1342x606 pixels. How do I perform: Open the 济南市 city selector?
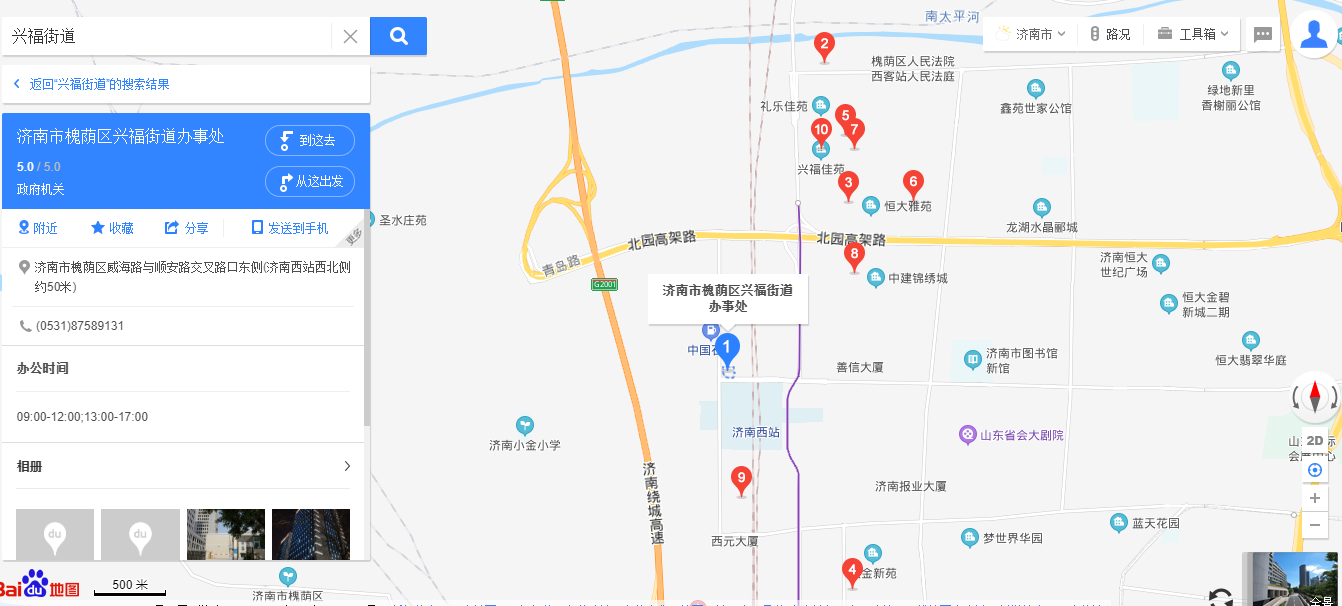point(1032,34)
